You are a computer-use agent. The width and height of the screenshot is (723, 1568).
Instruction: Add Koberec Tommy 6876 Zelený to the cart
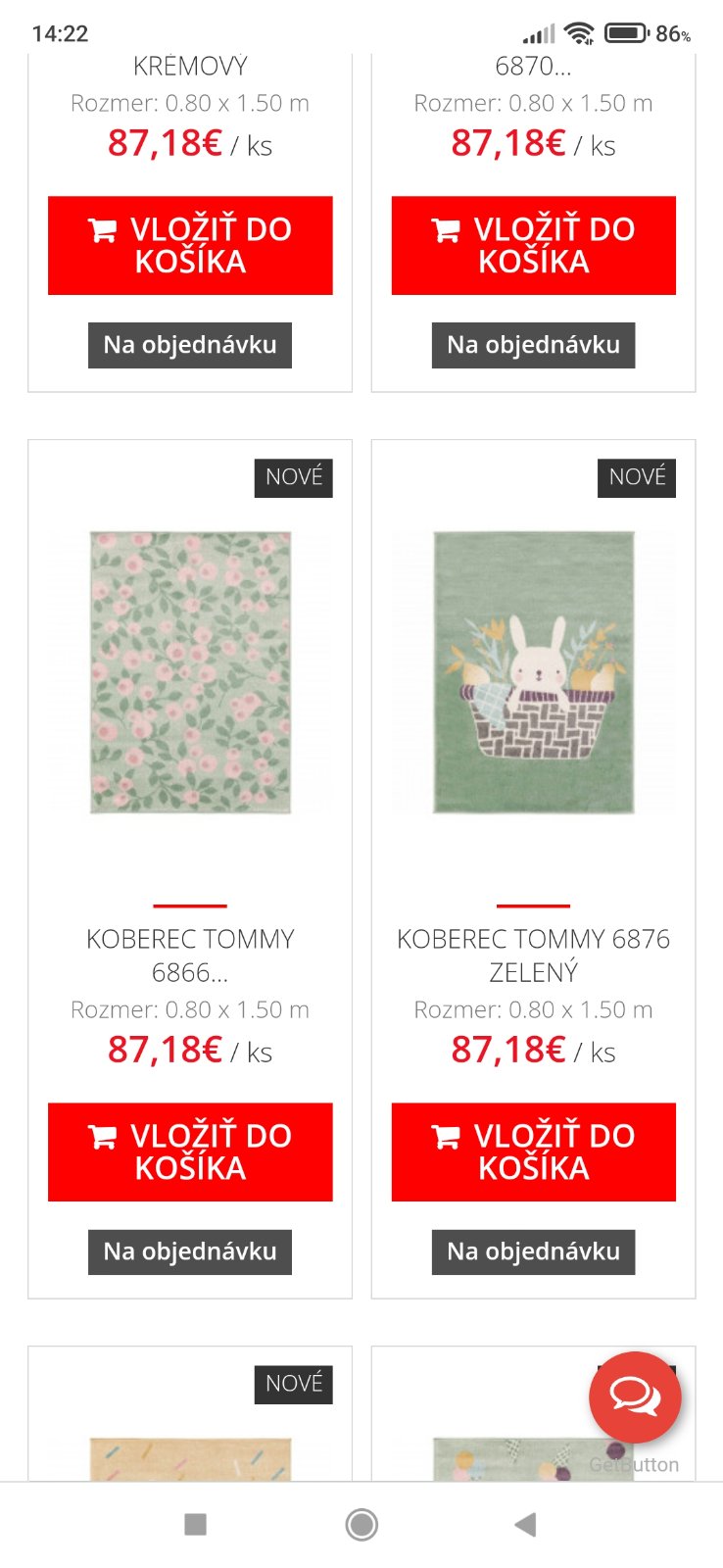pyautogui.click(x=533, y=1151)
